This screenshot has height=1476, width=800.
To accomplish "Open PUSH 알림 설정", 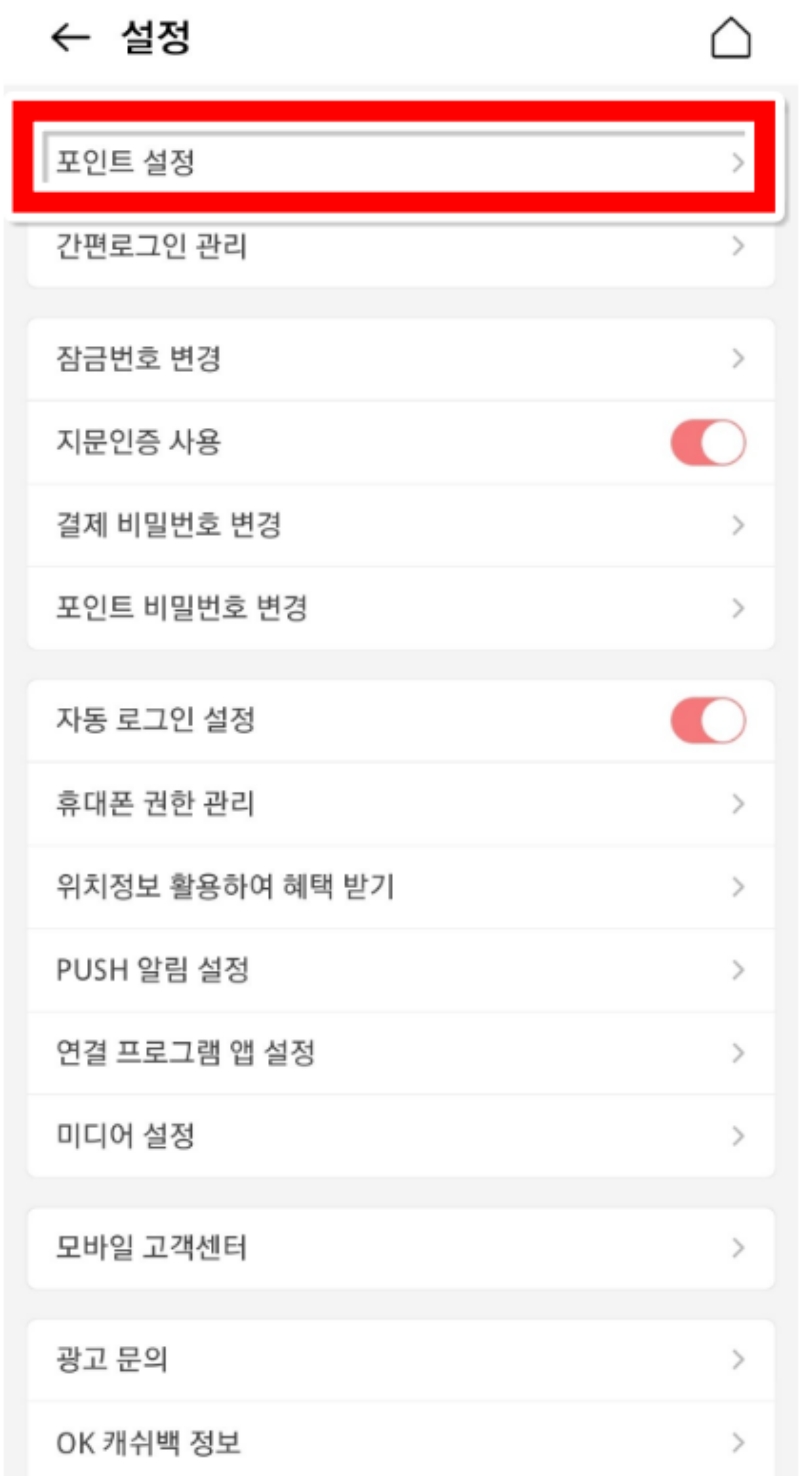I will point(400,969).
